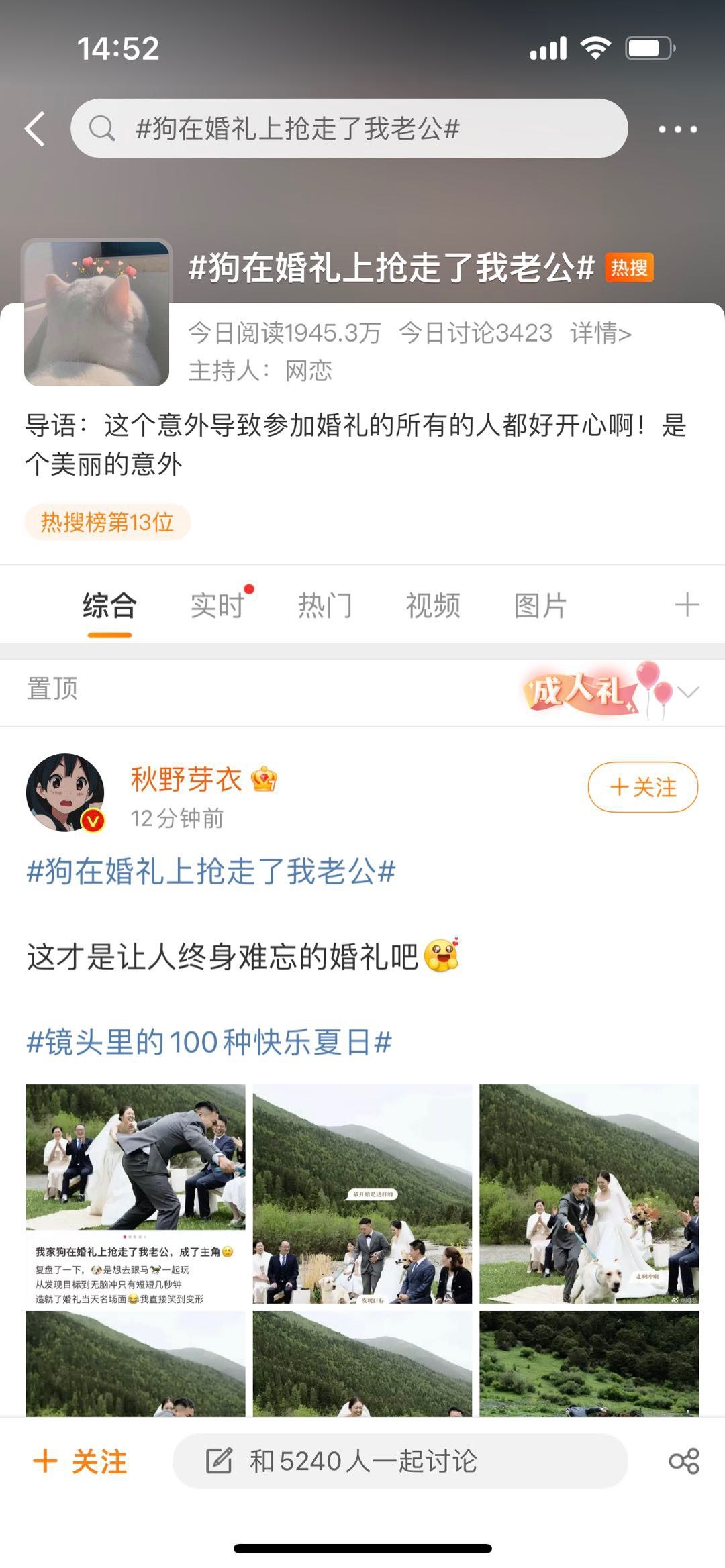725x1568 pixels.
Task: Follow this topic via the bottom 关注 button
Action: click(x=80, y=1461)
